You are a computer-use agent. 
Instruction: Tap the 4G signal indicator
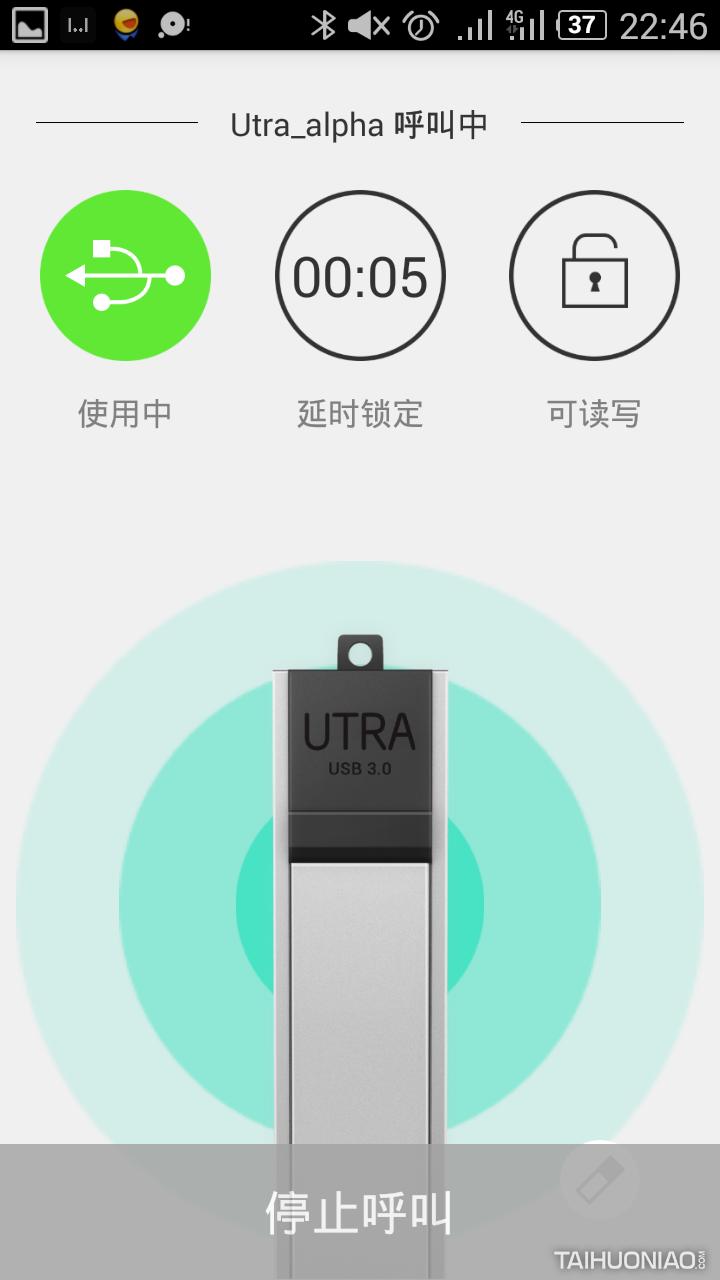click(x=512, y=23)
